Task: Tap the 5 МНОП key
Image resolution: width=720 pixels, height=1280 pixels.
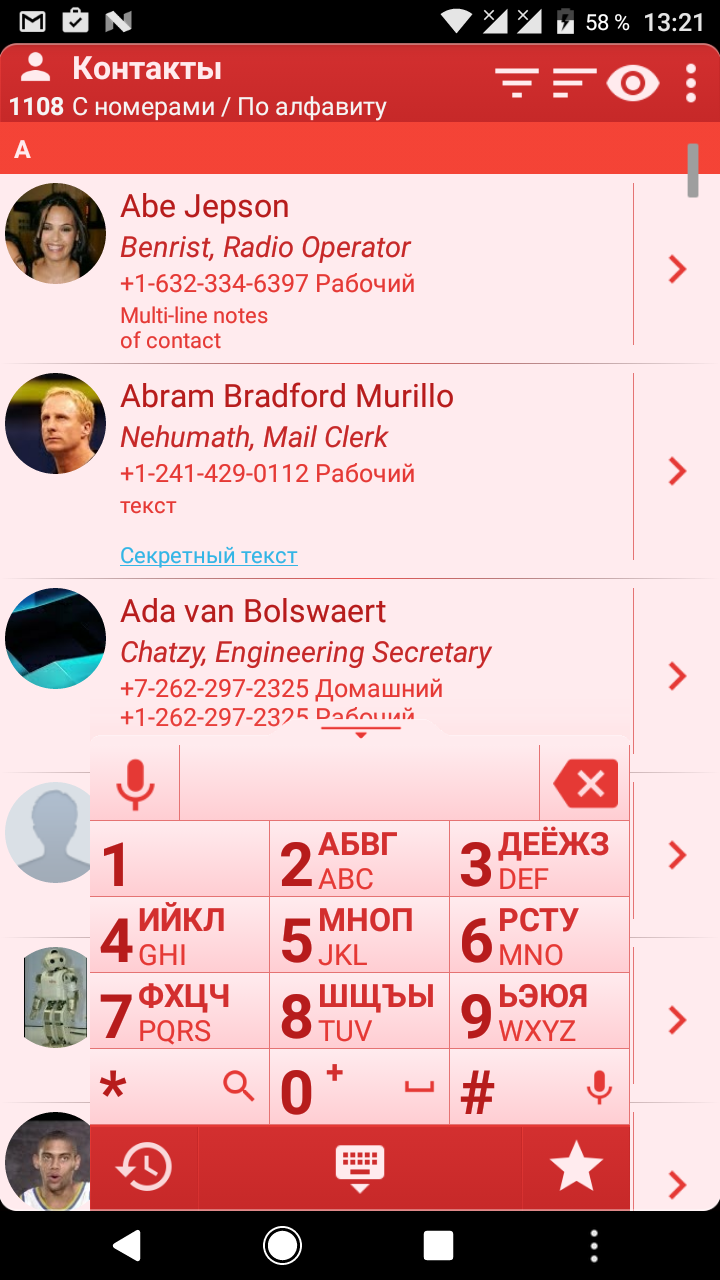Action: [359, 936]
